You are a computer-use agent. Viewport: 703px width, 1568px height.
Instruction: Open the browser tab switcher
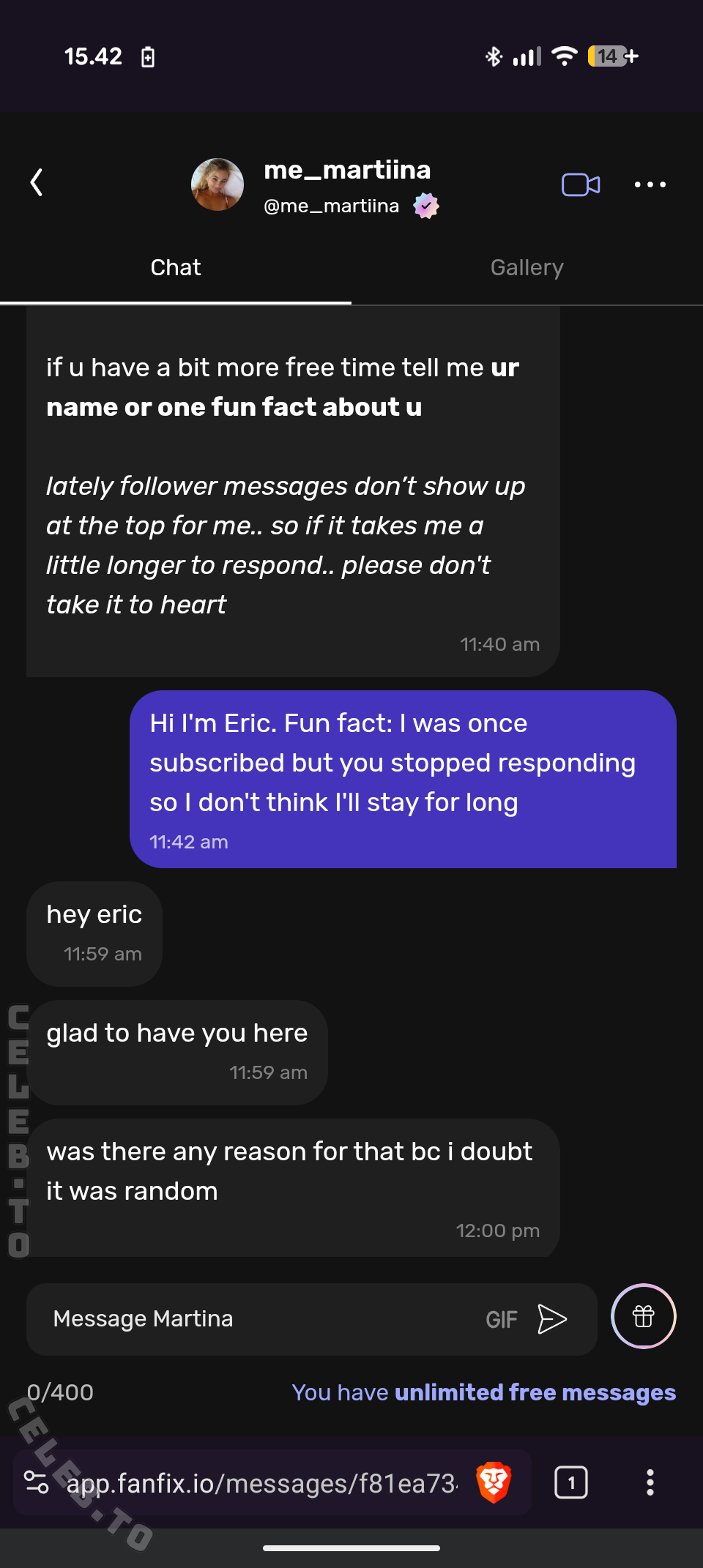tap(571, 1483)
